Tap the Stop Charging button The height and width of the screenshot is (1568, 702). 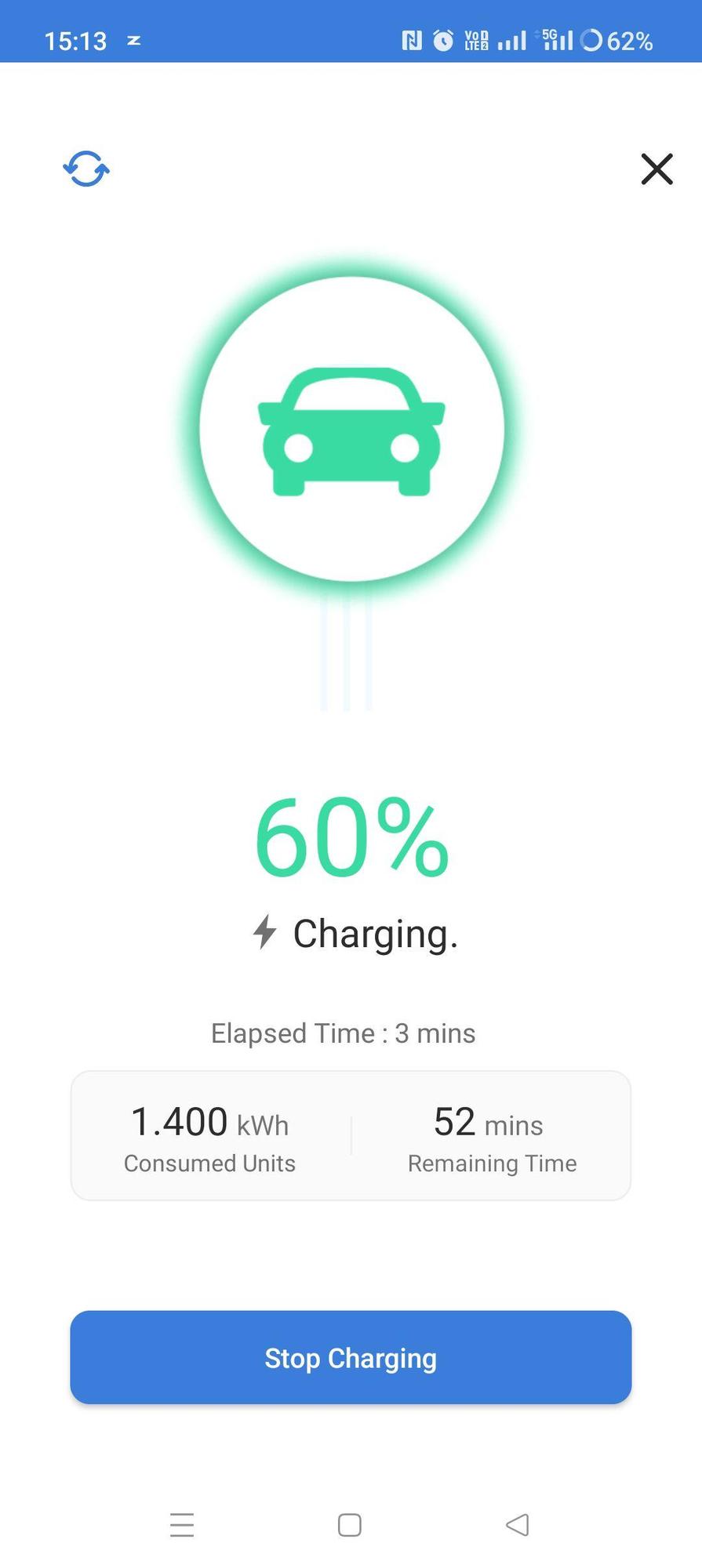tap(351, 1357)
